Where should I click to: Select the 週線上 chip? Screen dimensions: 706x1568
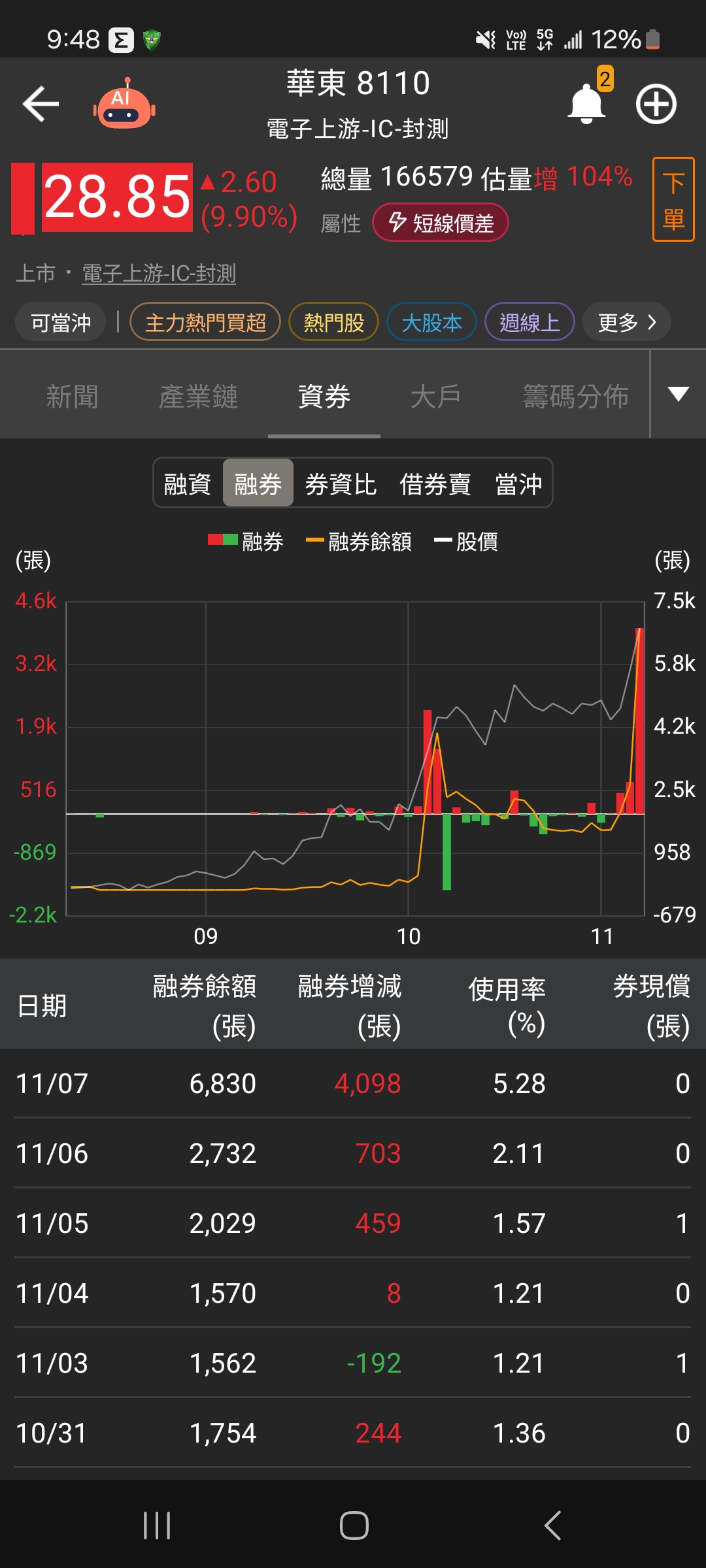[529, 322]
